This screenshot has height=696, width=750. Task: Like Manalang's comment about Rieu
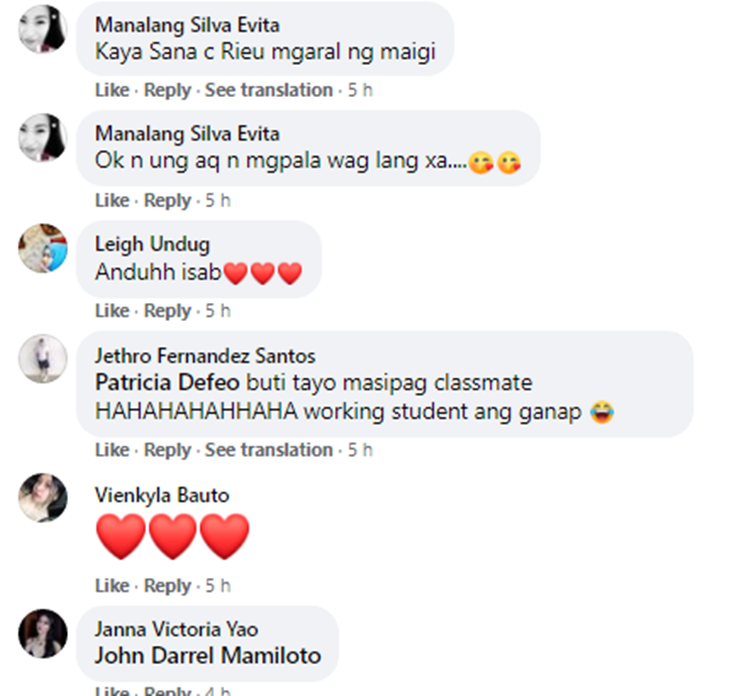tap(112, 90)
